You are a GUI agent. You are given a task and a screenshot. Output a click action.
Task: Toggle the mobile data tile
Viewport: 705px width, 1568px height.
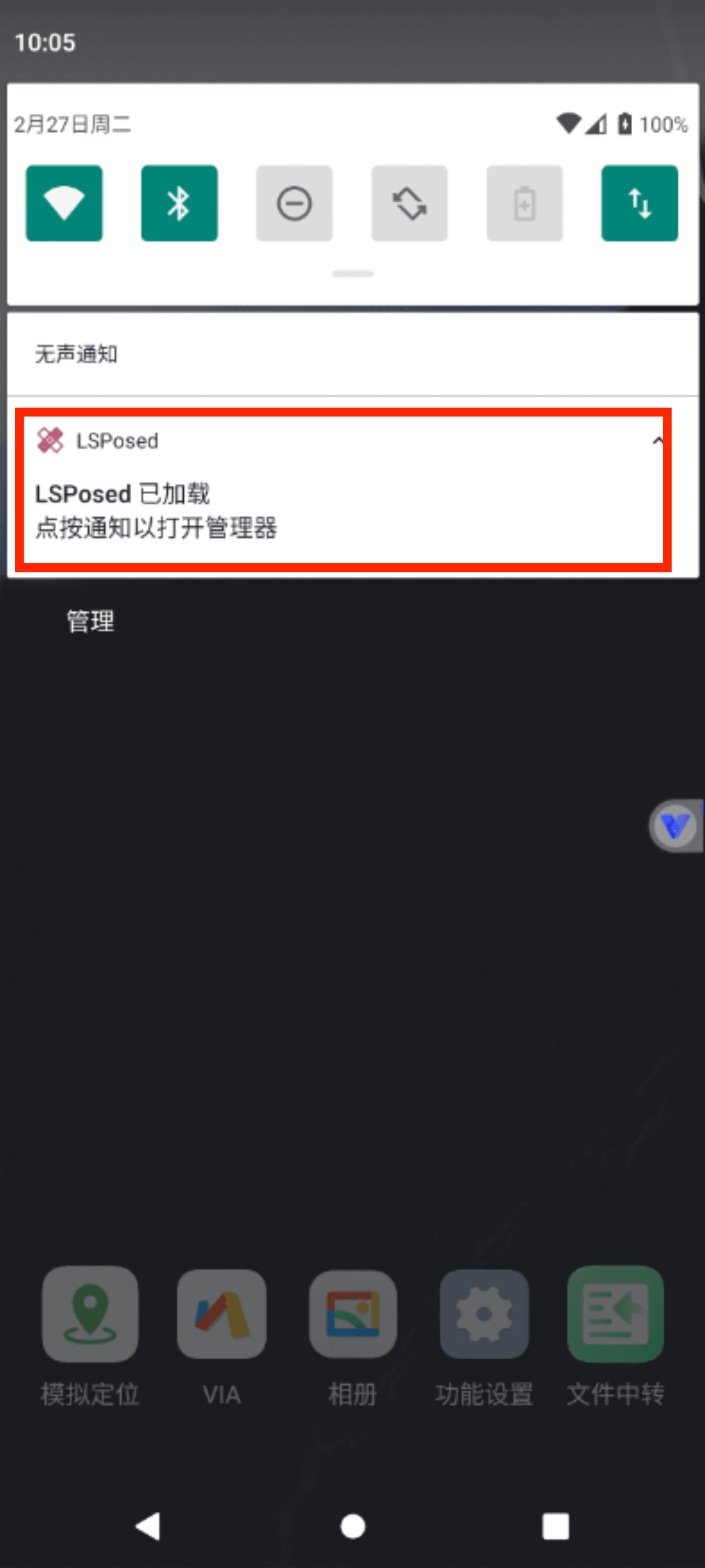click(639, 203)
